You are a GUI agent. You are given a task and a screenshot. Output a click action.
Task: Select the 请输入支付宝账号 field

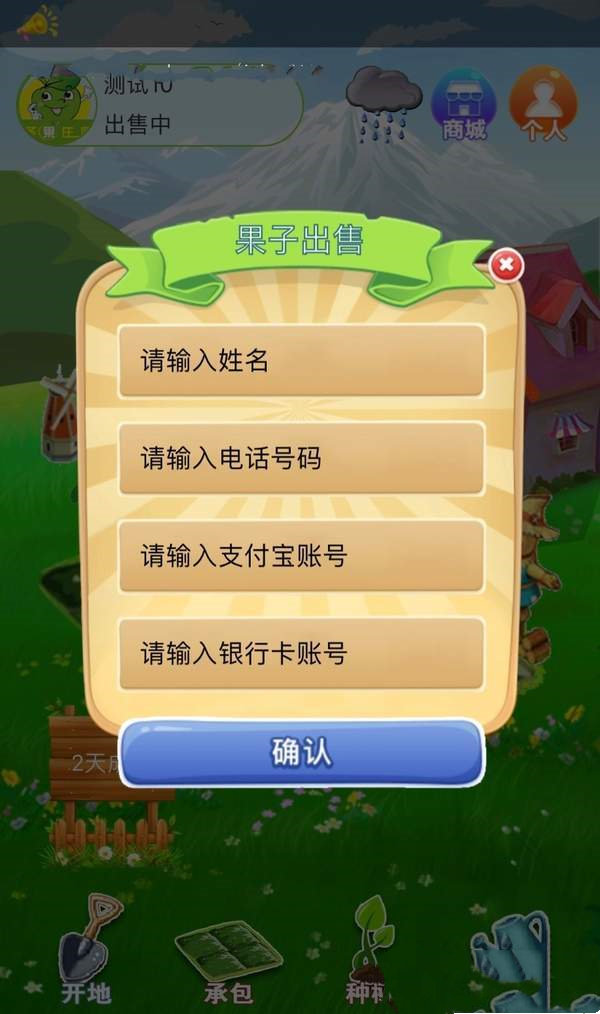(301, 556)
